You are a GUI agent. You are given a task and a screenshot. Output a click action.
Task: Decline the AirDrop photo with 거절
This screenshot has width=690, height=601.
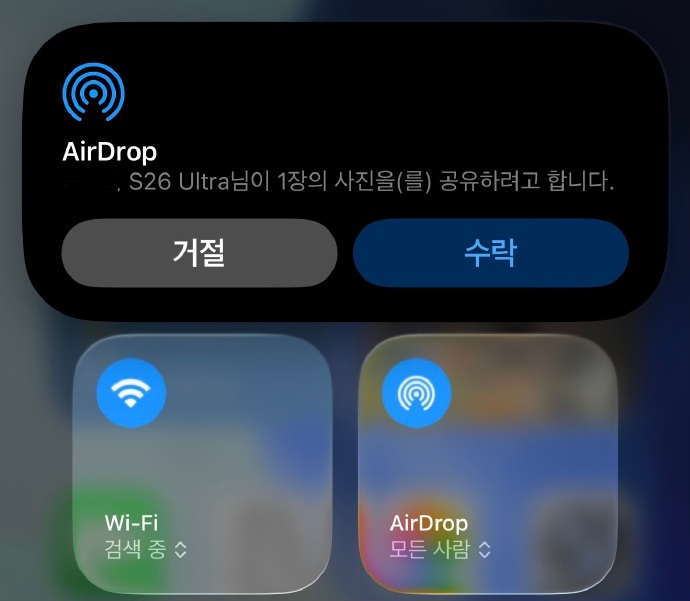[x=199, y=253]
